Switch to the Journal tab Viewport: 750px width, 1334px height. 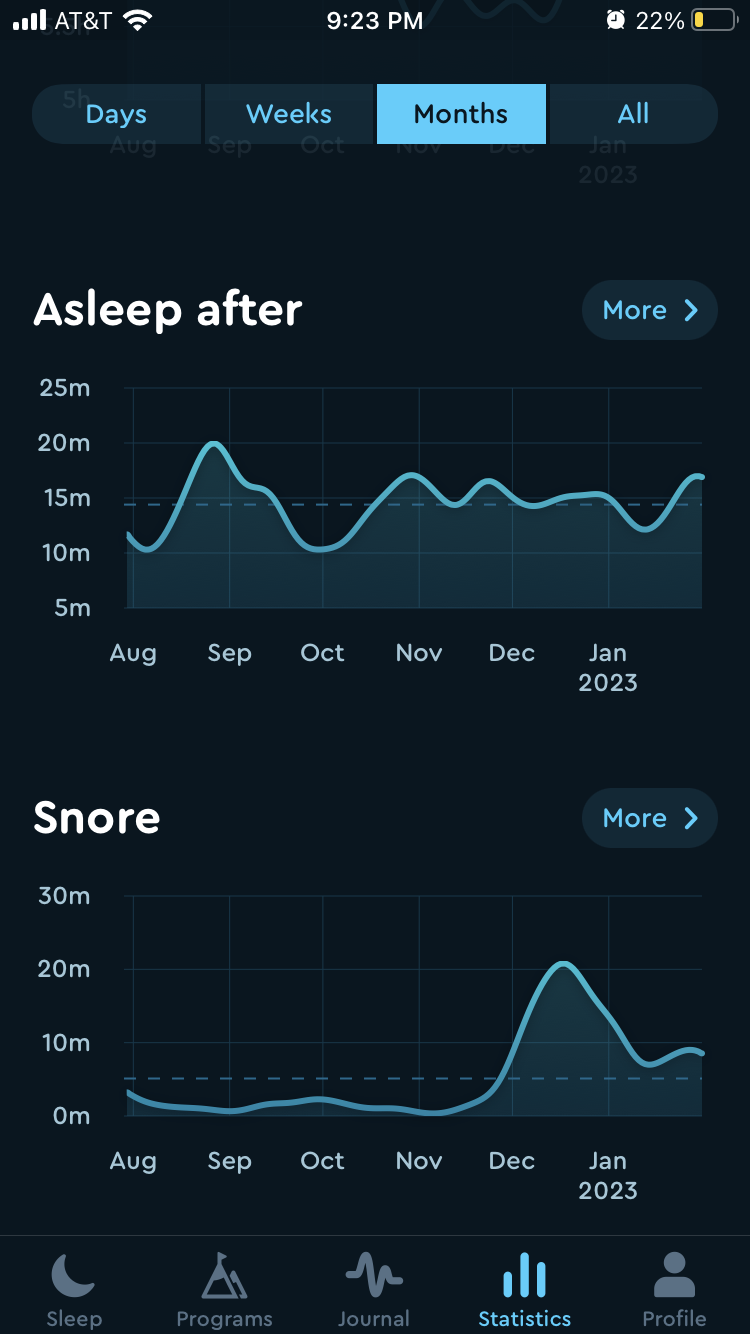point(374,1288)
